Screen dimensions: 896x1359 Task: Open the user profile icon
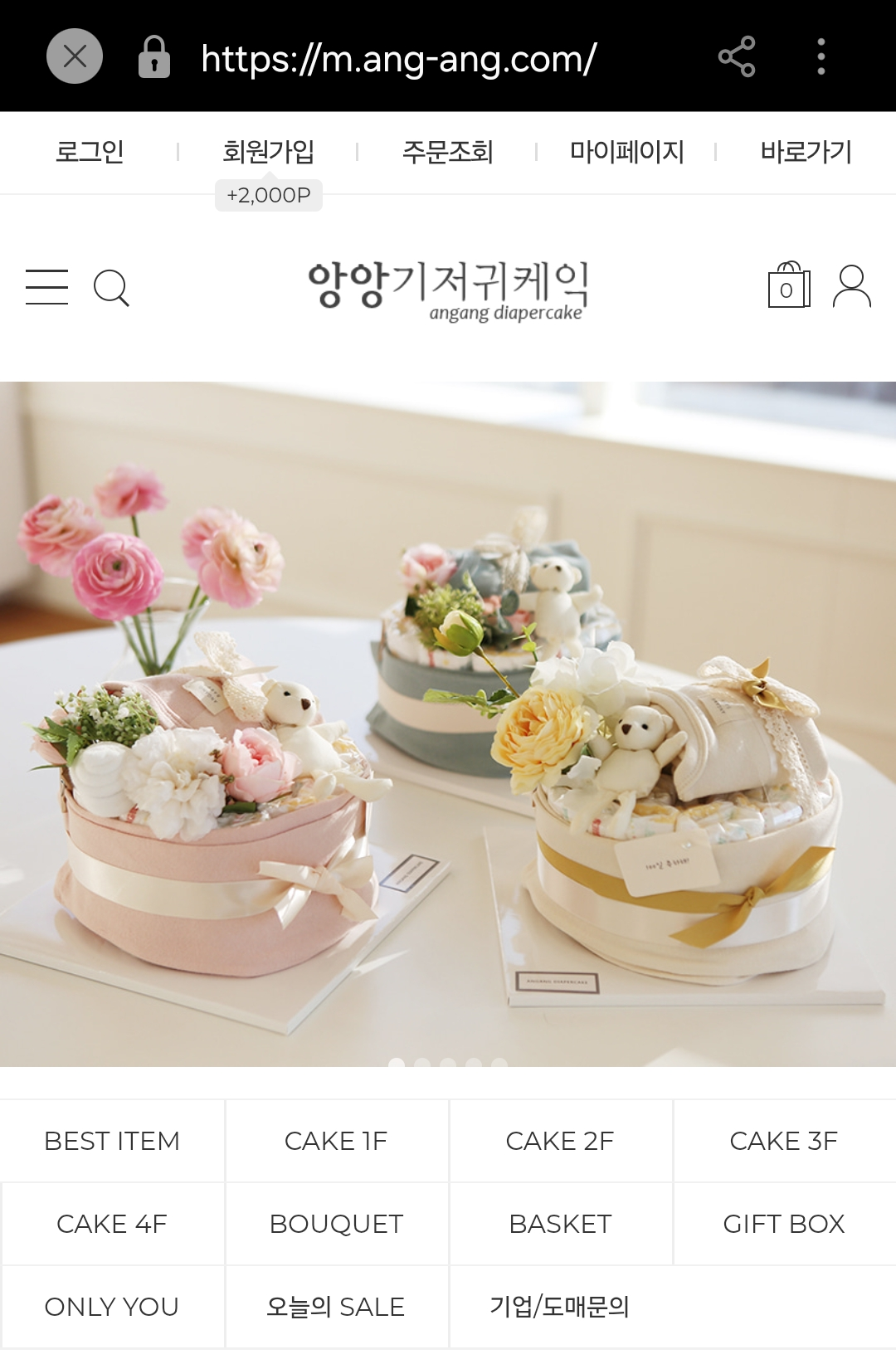(x=851, y=286)
